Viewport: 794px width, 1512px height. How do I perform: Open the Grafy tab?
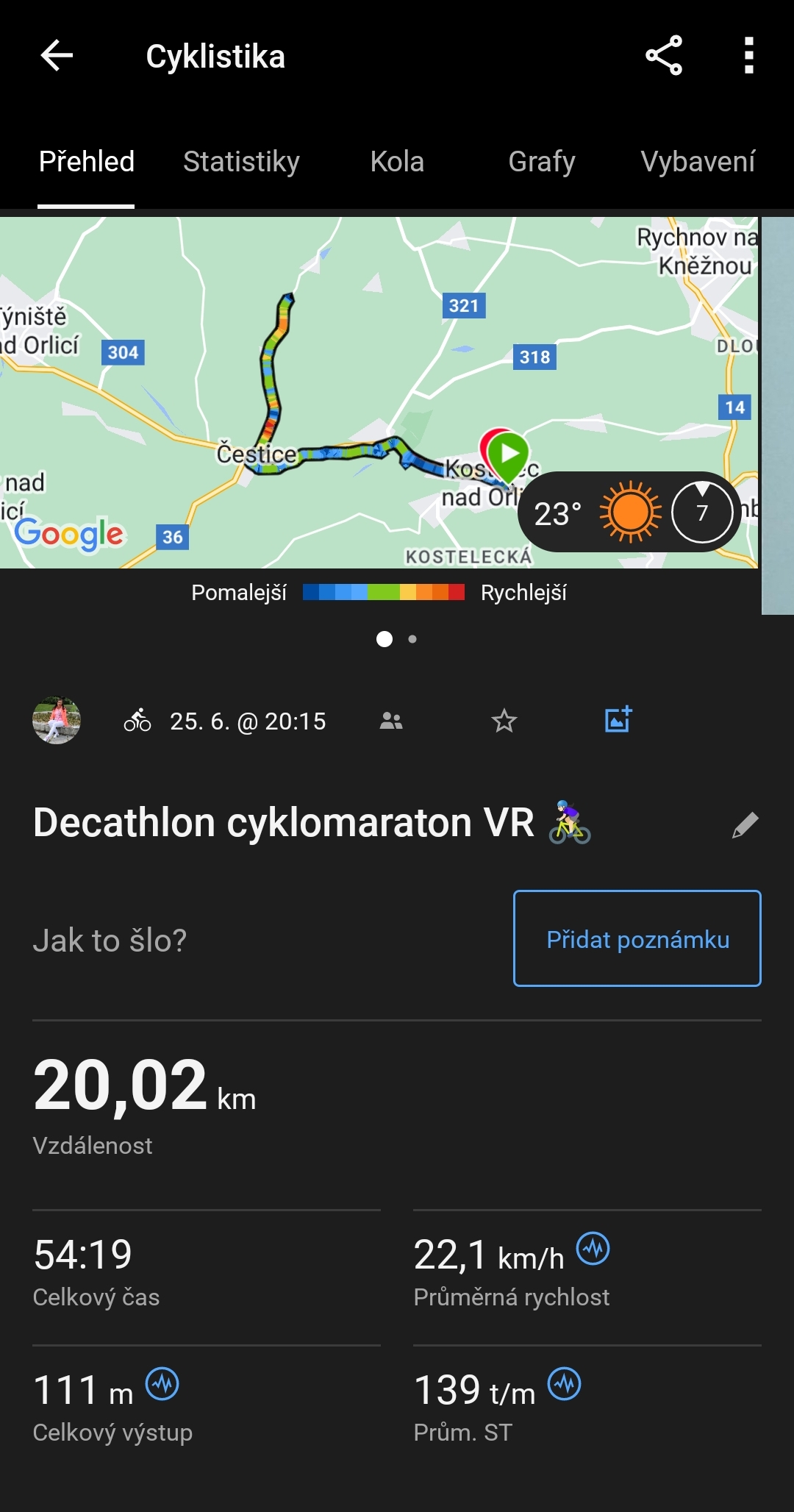542,162
